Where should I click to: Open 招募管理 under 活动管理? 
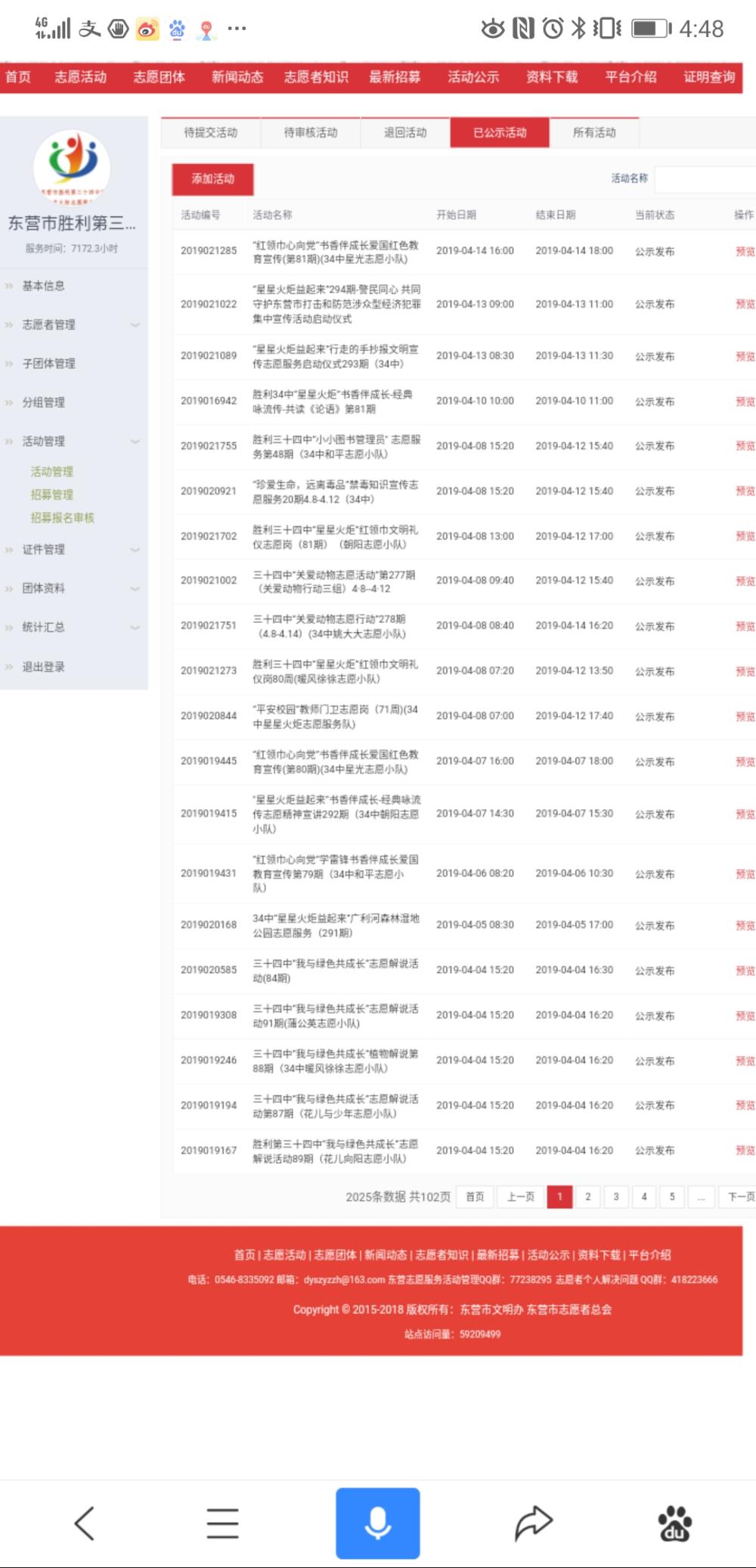(x=52, y=494)
